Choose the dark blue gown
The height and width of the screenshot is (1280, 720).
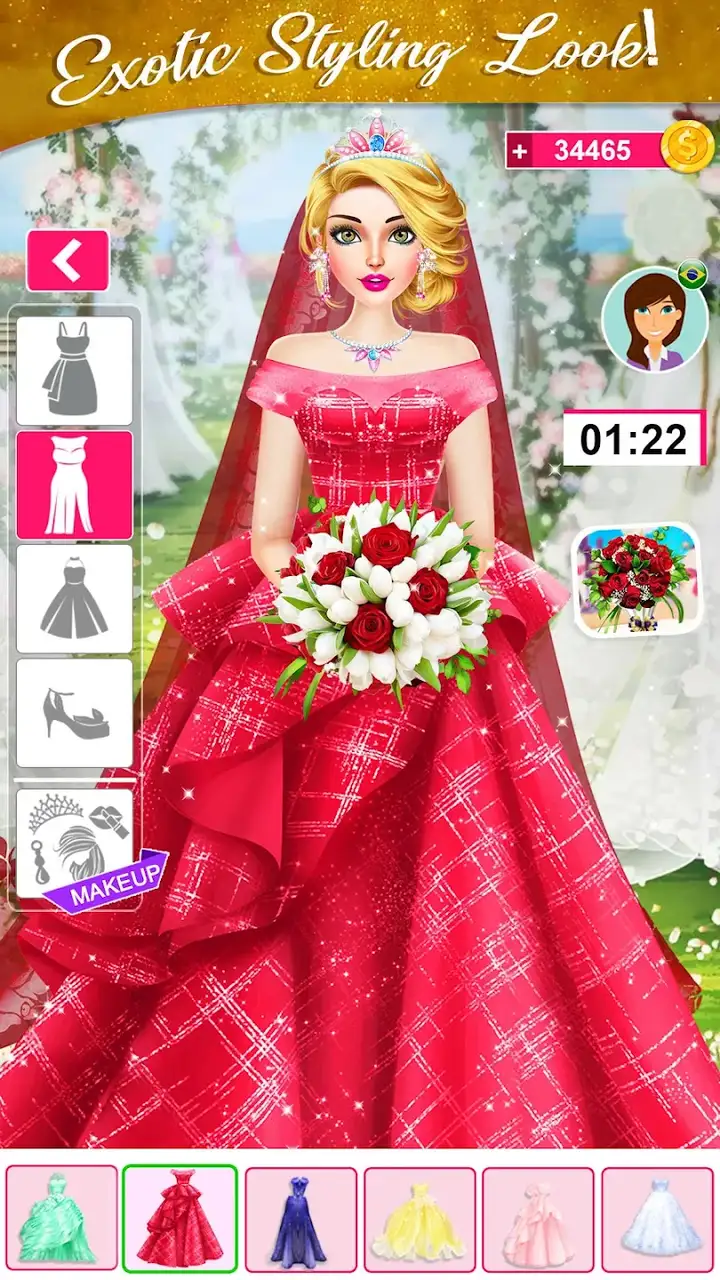(x=300, y=1218)
